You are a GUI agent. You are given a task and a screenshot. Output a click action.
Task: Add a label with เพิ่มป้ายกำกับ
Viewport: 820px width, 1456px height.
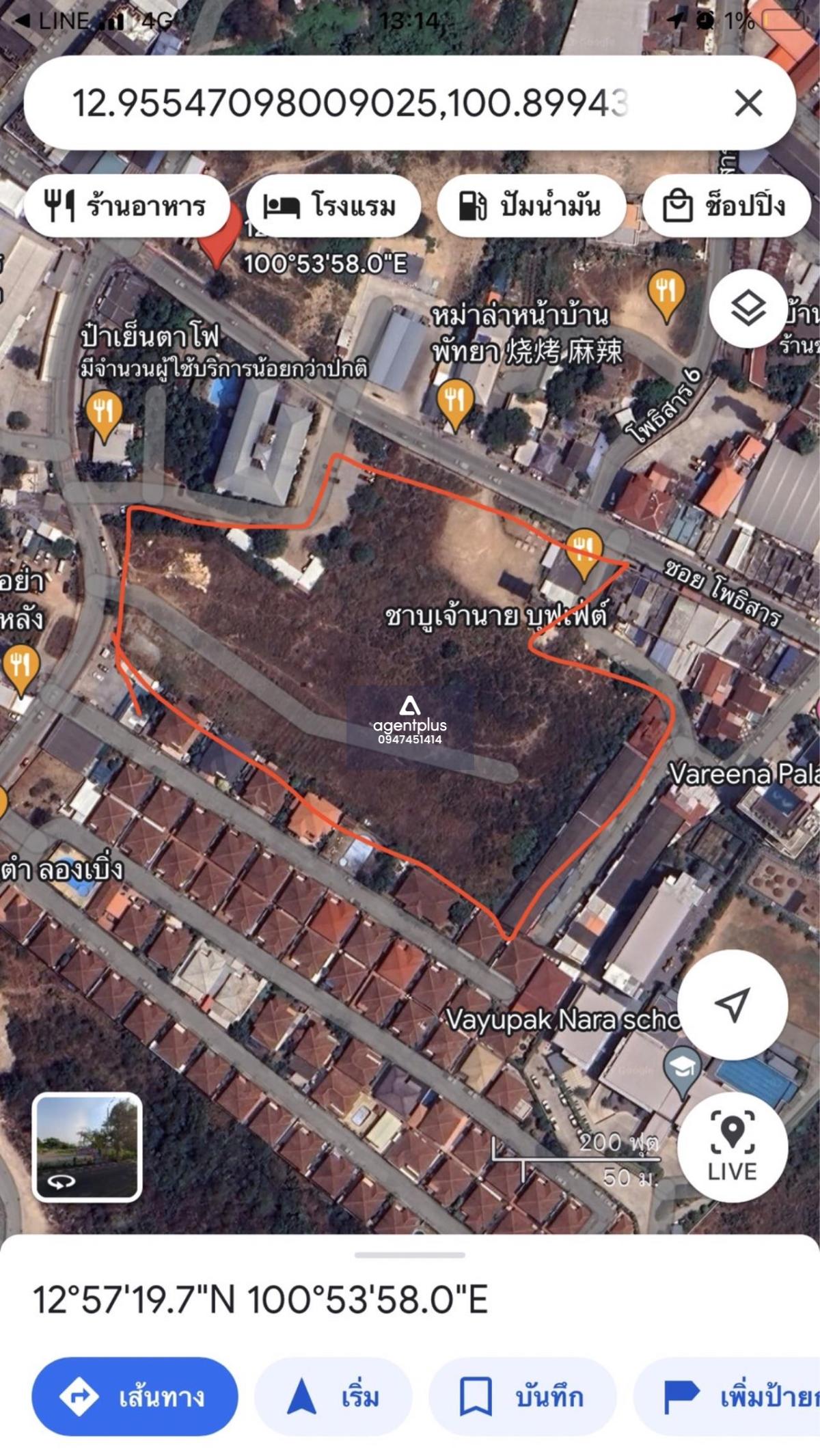point(727,1396)
